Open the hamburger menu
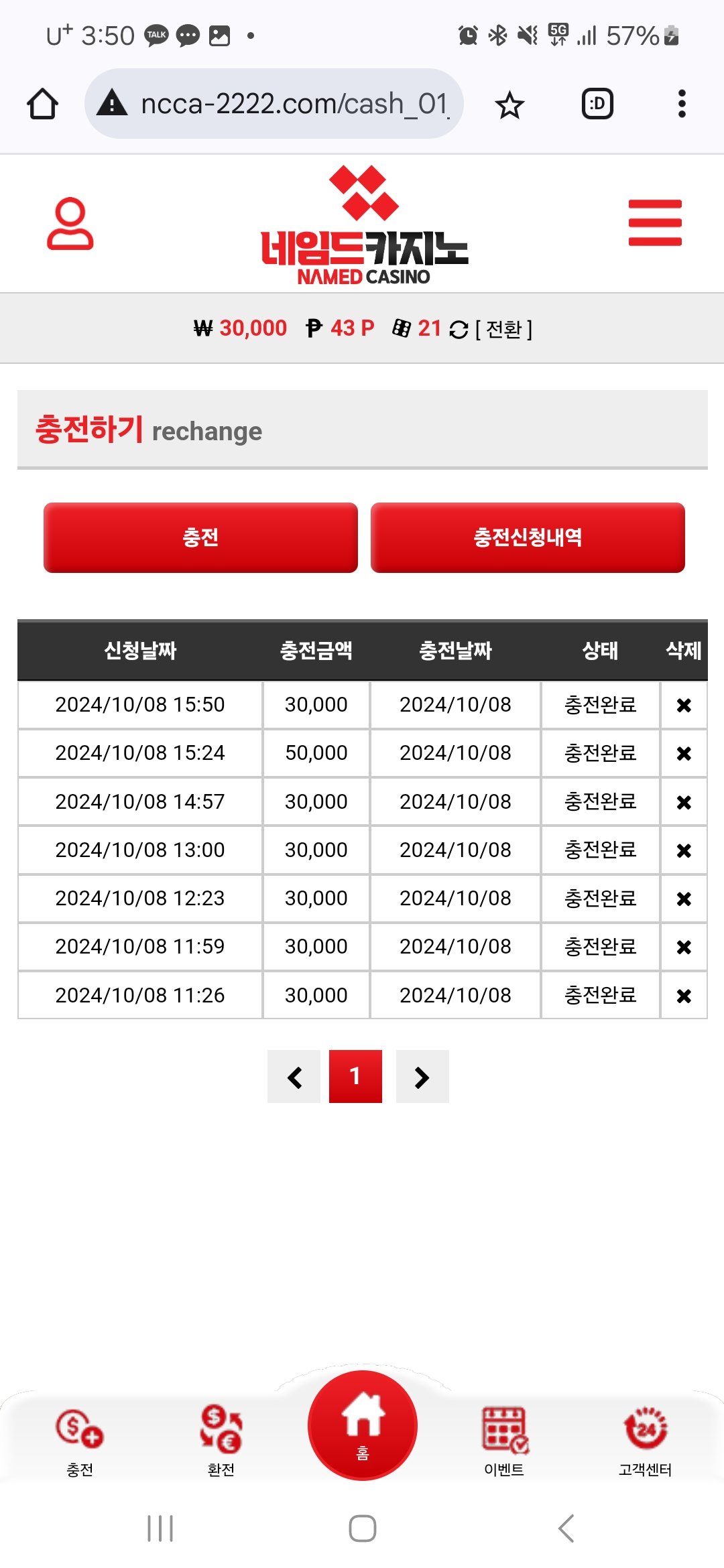This screenshot has width=724, height=1568. point(654,223)
